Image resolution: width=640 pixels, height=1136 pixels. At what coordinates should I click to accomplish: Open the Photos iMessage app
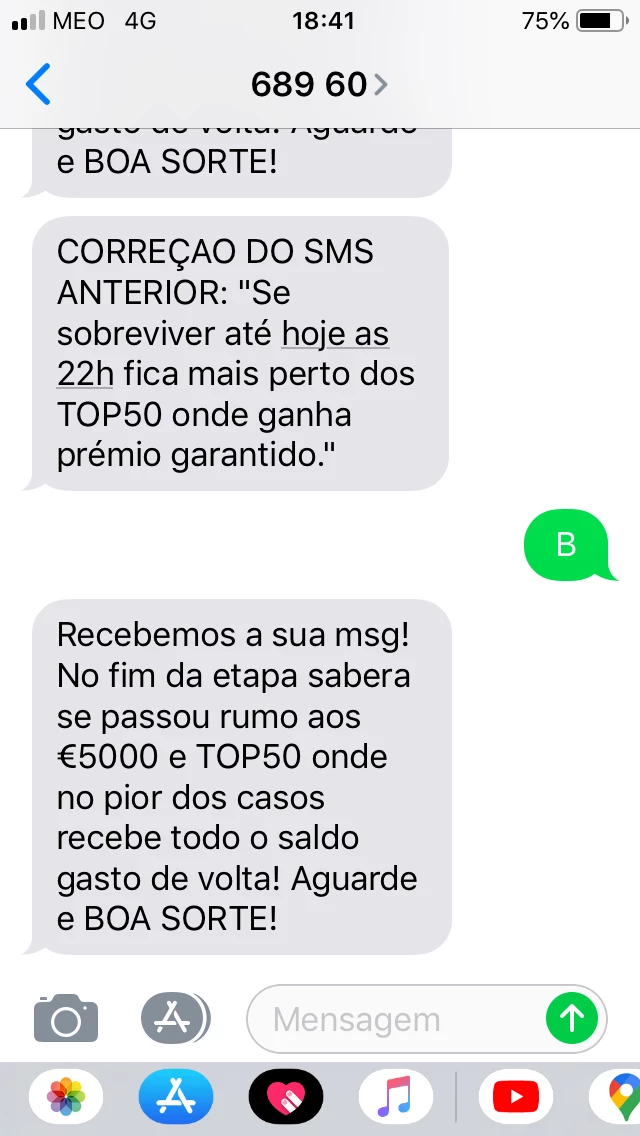pyautogui.click(x=66, y=1097)
